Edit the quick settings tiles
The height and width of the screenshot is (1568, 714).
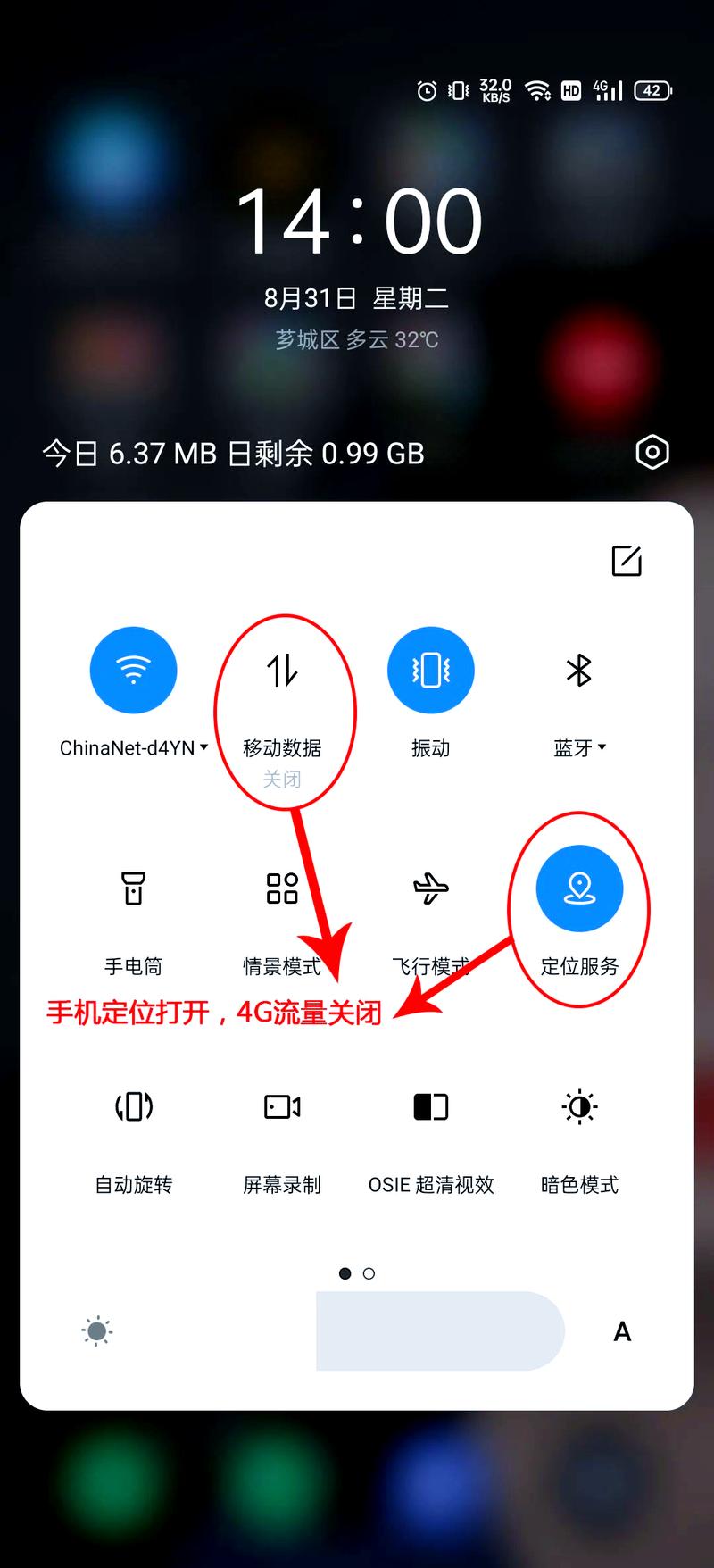coord(627,561)
